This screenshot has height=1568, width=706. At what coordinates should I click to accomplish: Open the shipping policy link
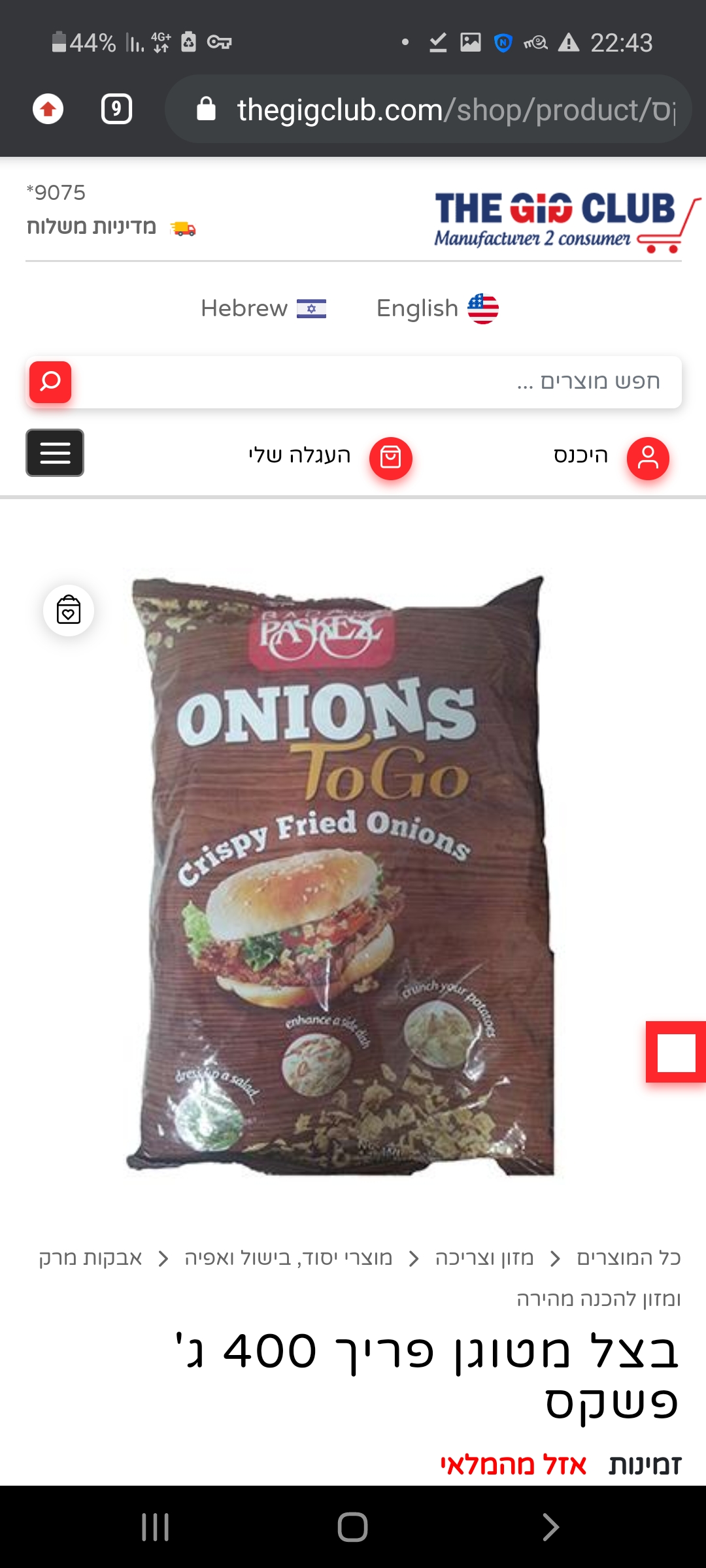[92, 227]
